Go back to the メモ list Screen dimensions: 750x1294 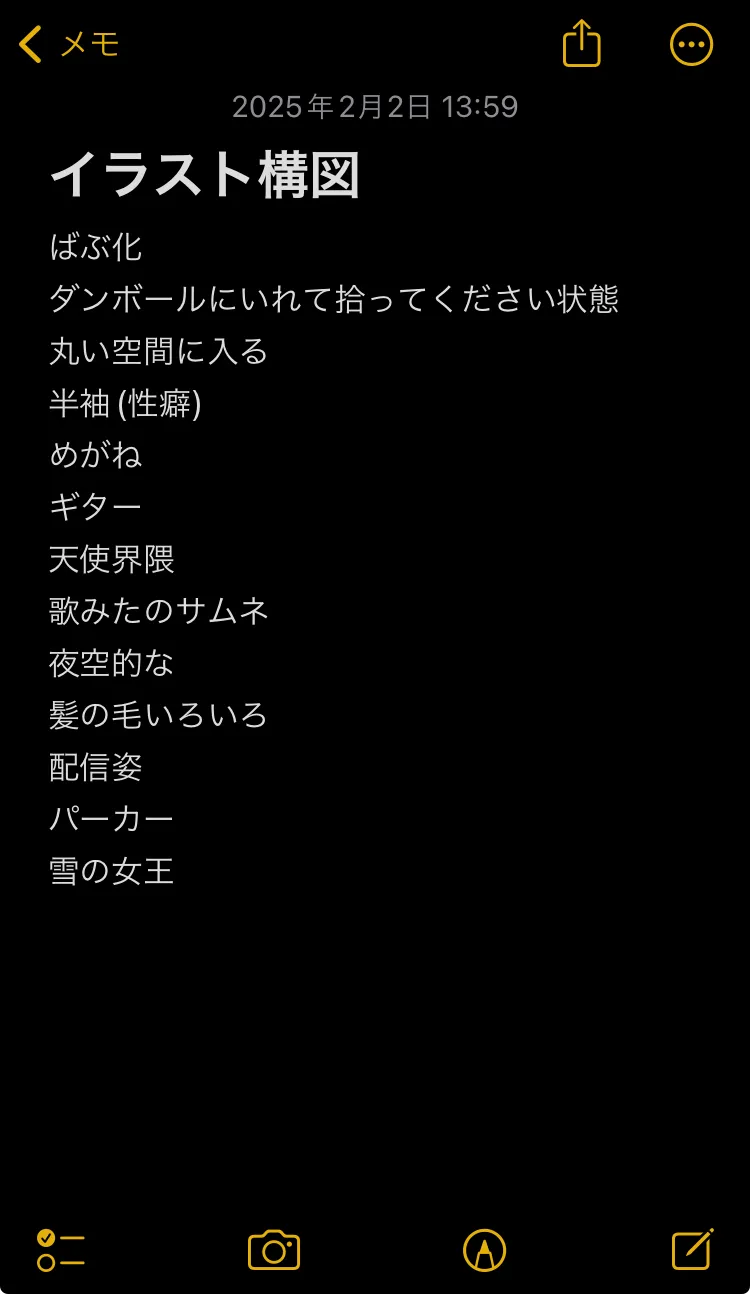pos(69,45)
